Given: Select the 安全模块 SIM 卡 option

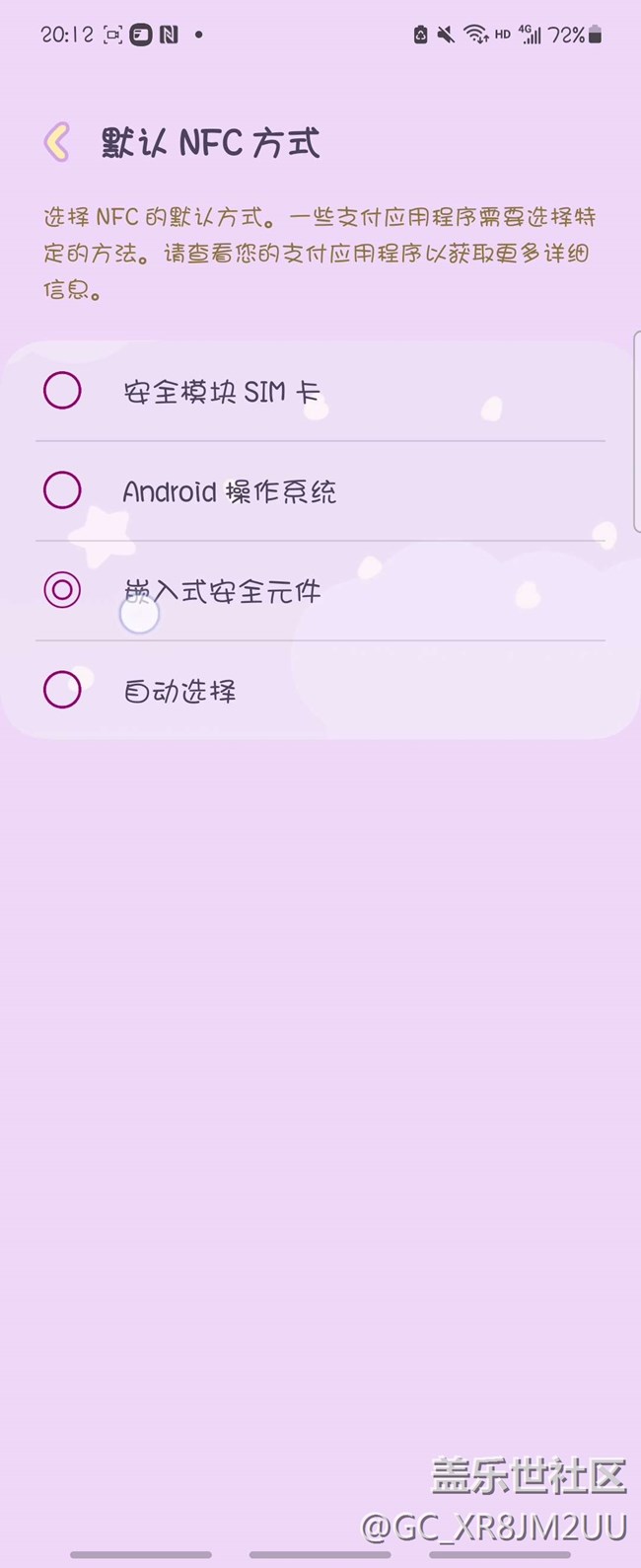Looking at the screenshot, I should 62,392.
